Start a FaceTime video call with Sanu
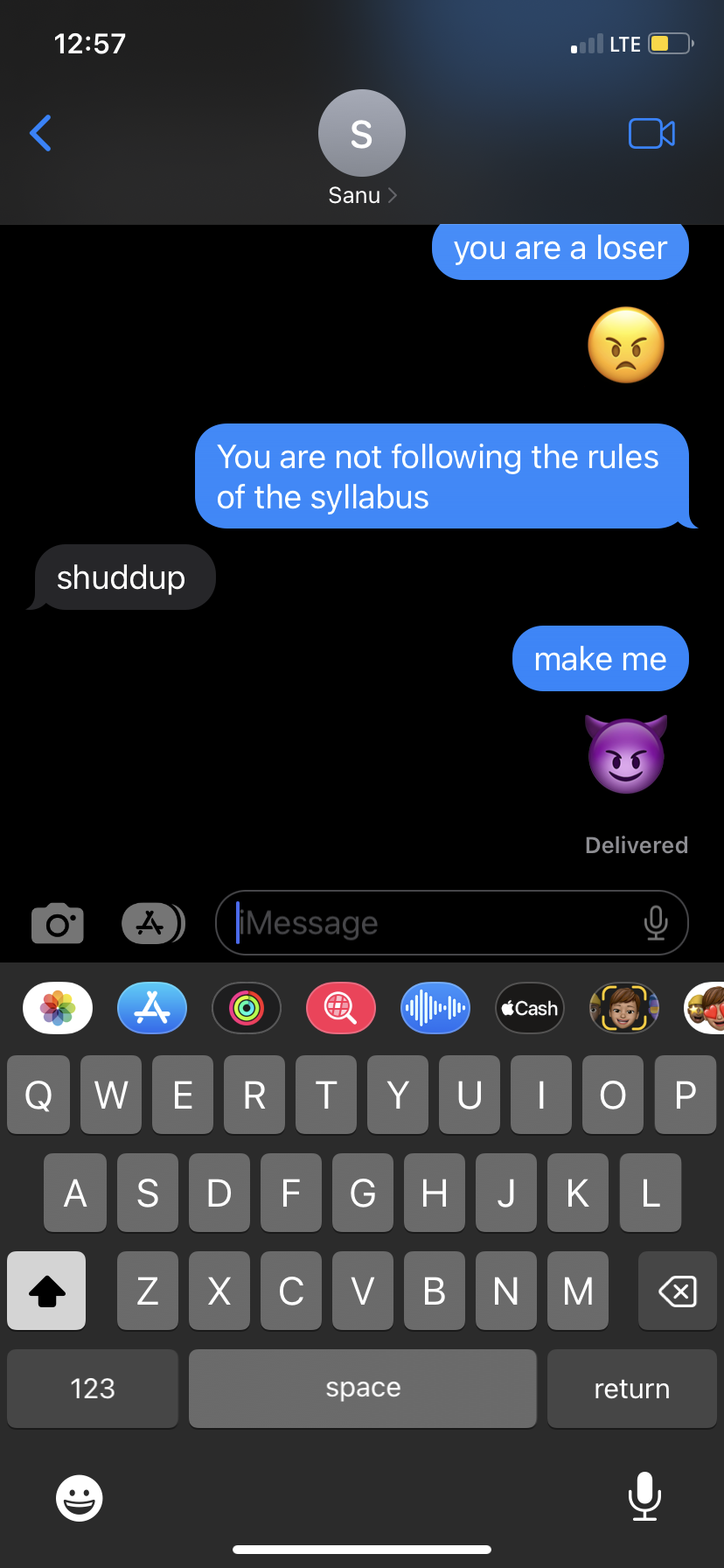724x1568 pixels. click(x=651, y=133)
